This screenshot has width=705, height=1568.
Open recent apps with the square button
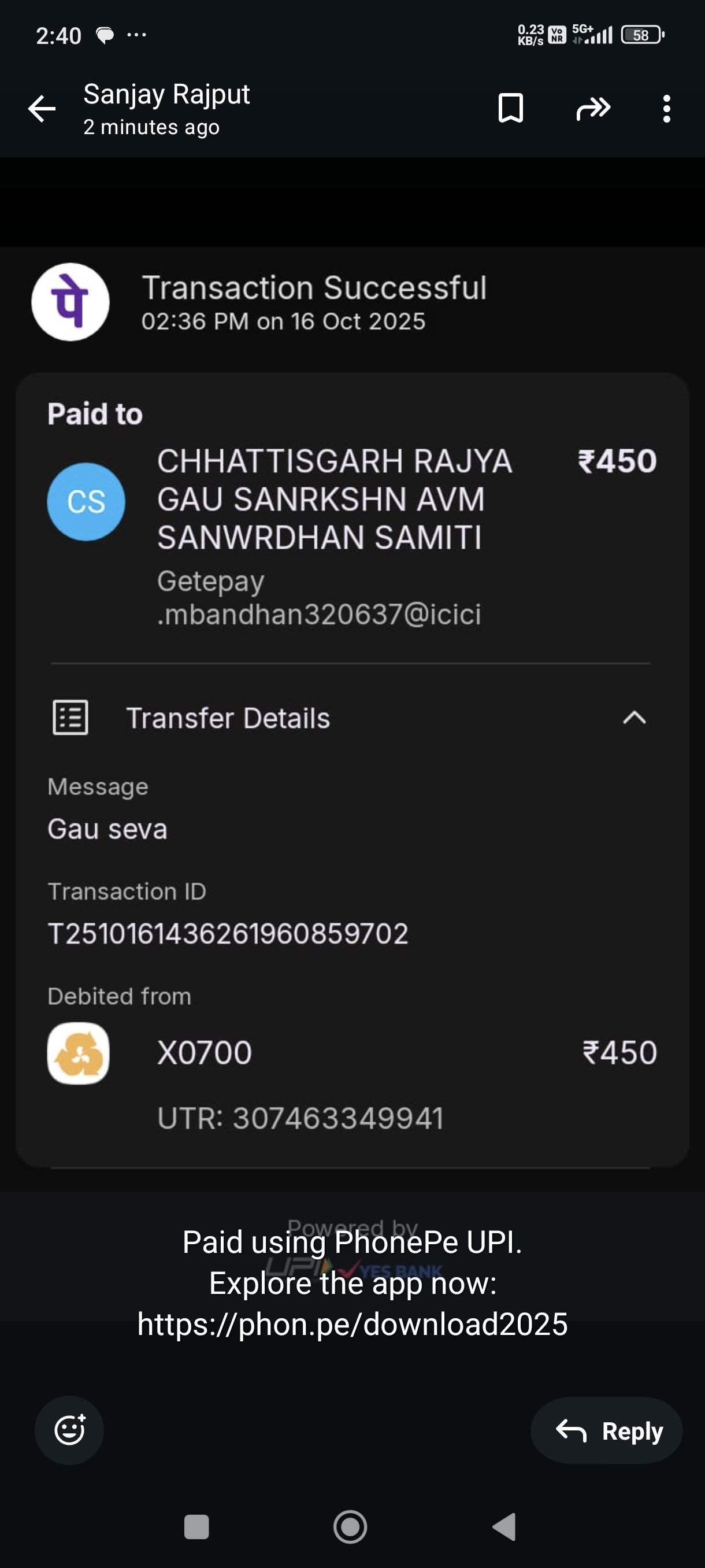pos(196,1526)
